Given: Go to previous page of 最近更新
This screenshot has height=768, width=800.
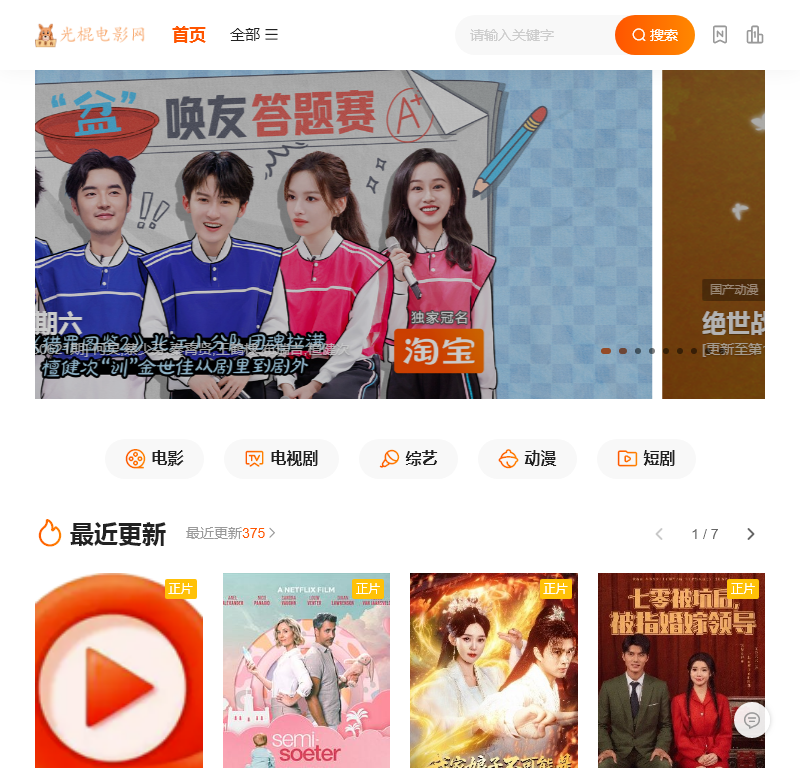Looking at the screenshot, I should click(659, 534).
